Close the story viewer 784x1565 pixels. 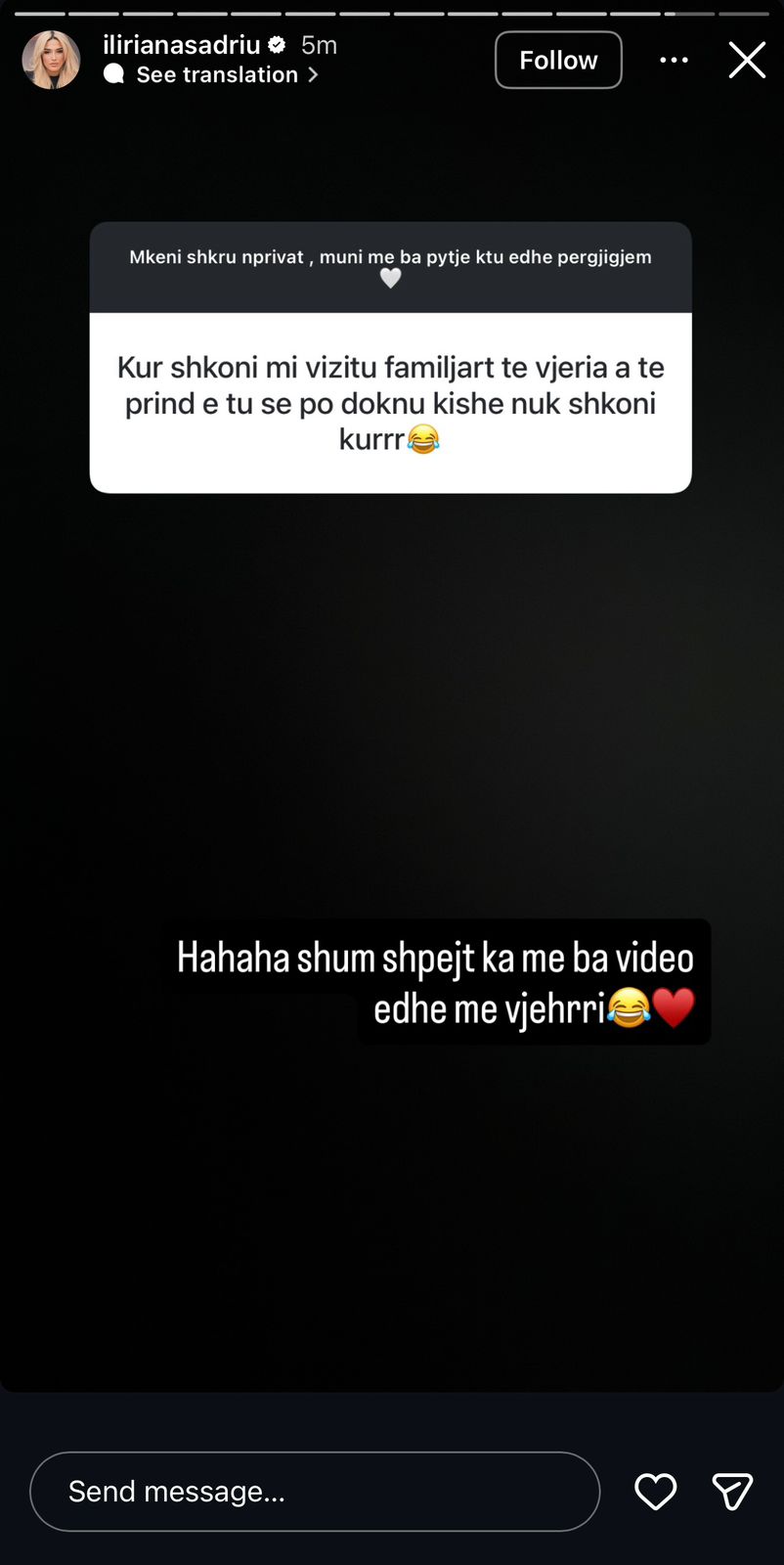[x=747, y=60]
